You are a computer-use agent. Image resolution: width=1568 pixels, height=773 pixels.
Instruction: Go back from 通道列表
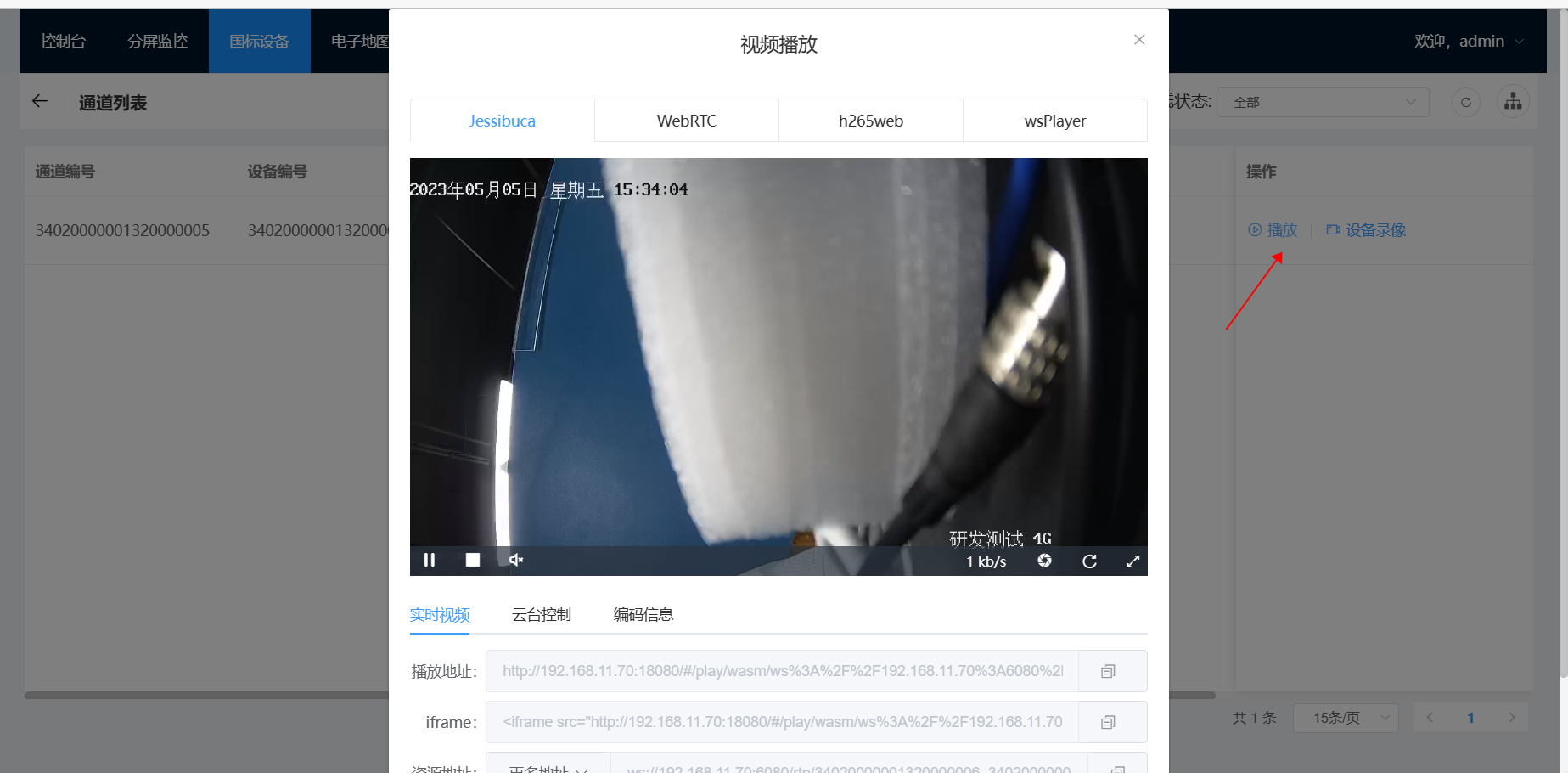coord(40,102)
